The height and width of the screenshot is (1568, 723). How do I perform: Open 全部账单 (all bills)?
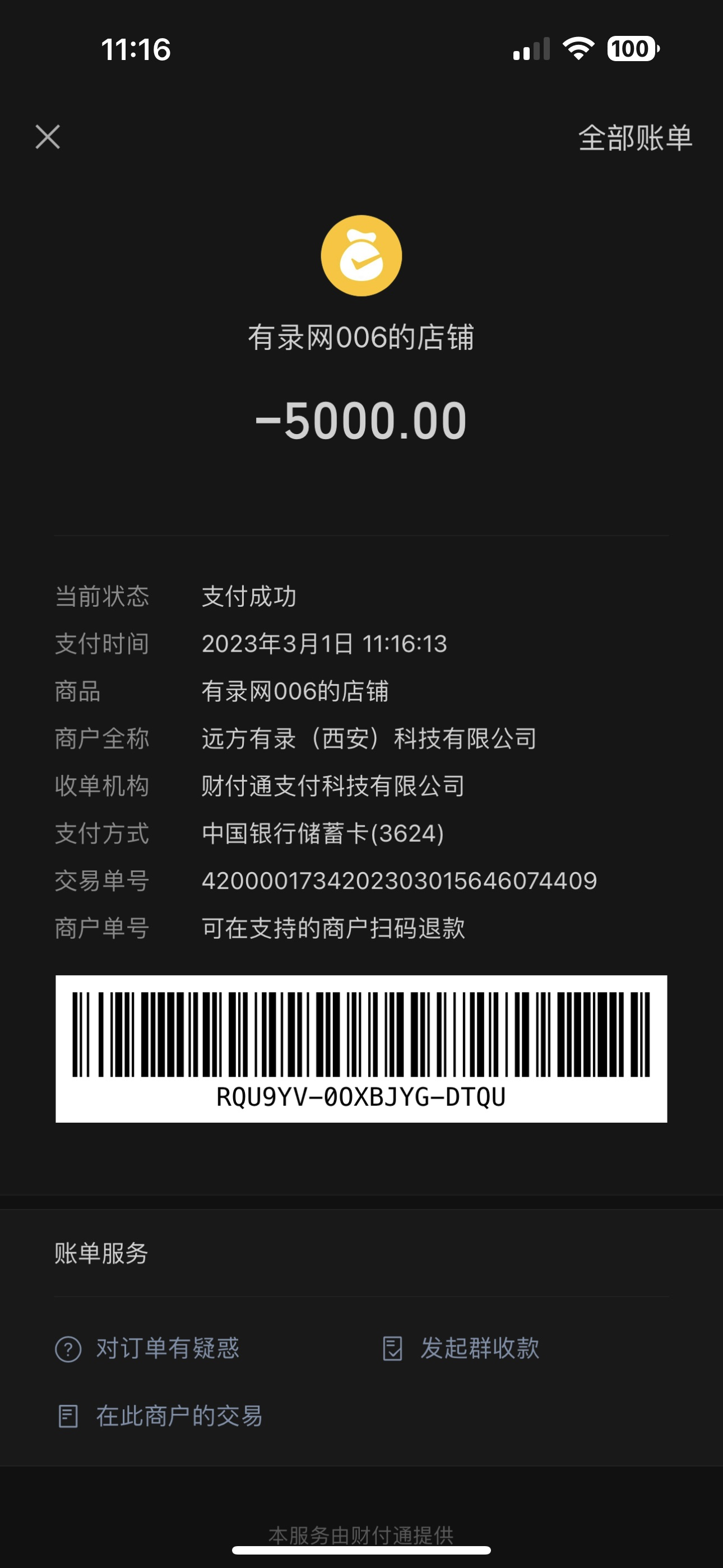[x=635, y=138]
